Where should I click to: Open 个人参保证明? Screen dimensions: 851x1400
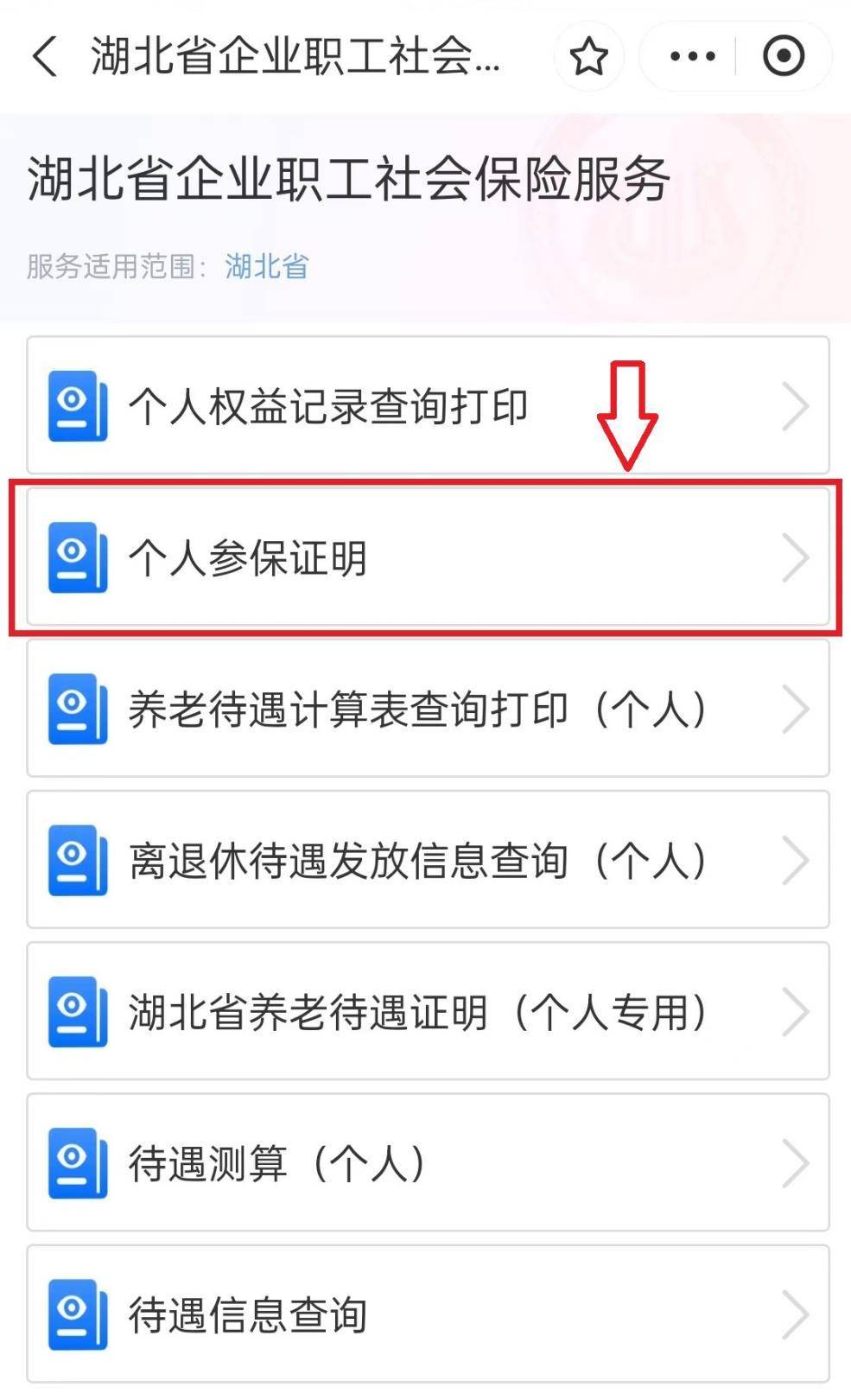(428, 557)
